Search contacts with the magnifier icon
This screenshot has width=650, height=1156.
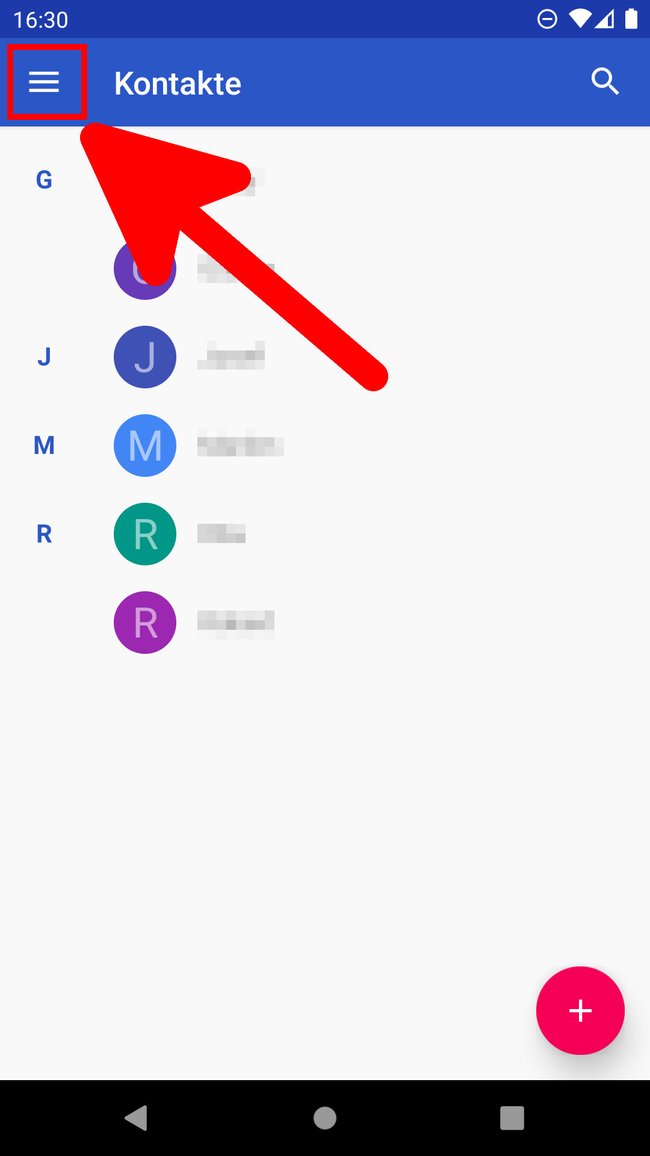605,82
